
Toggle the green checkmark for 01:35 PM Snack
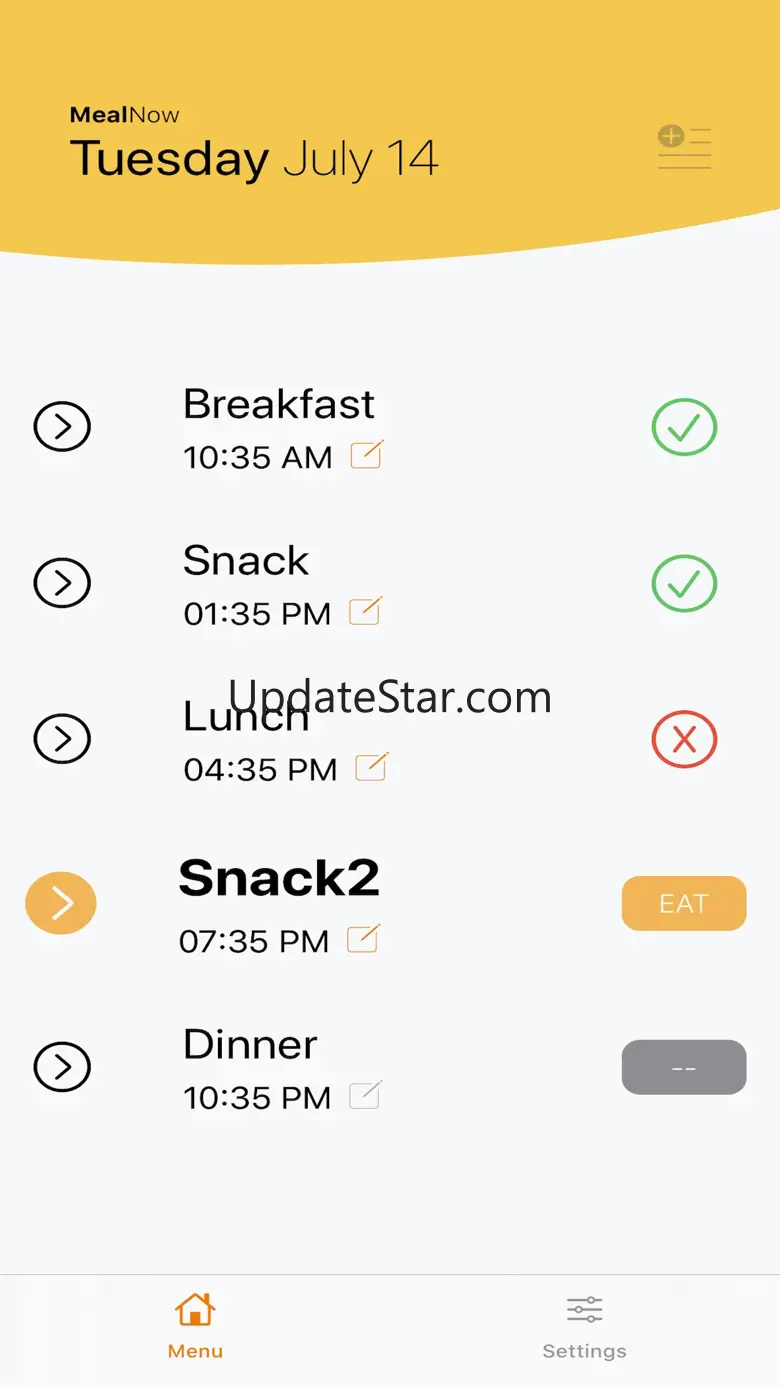[x=684, y=583]
